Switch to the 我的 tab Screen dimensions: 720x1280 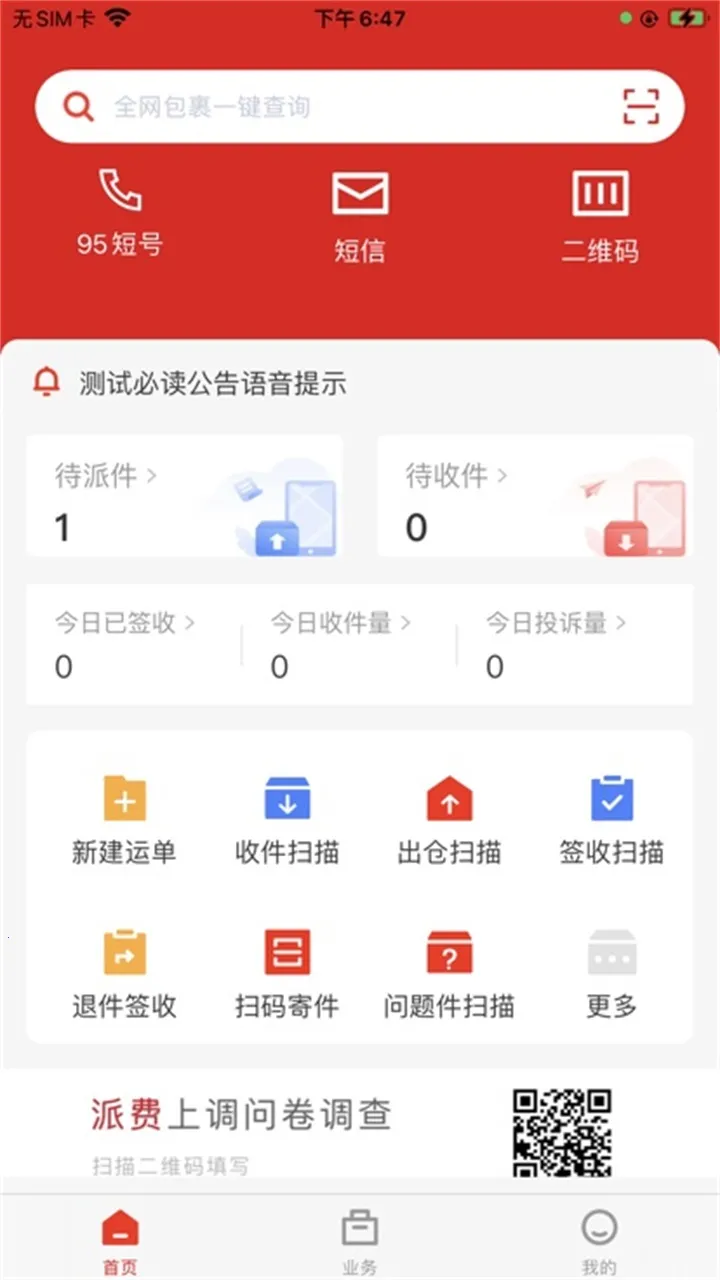tap(598, 1237)
